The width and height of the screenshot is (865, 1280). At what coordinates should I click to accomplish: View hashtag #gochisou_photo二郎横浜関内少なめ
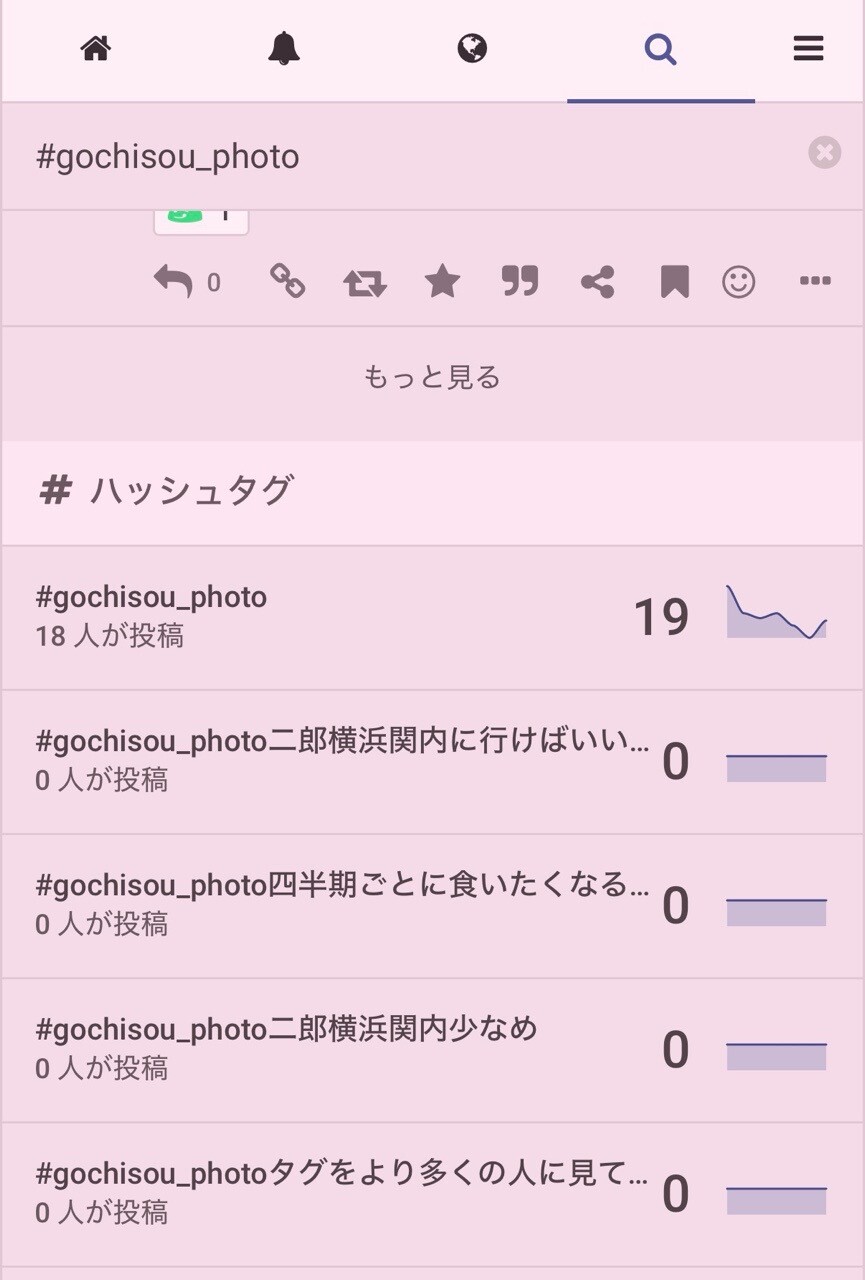click(300, 1048)
